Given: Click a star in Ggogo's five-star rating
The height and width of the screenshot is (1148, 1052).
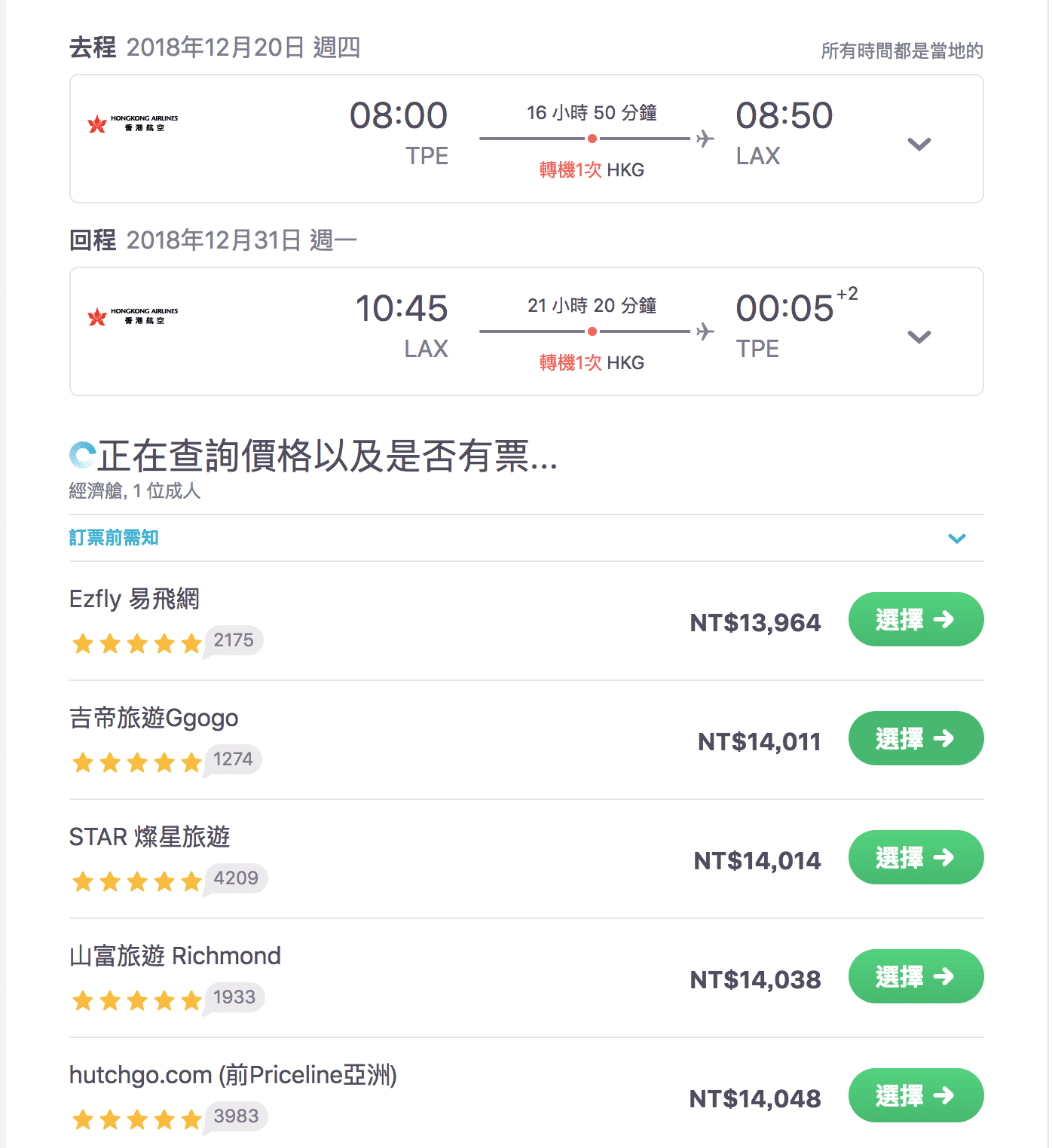Looking at the screenshot, I should click(x=137, y=762).
